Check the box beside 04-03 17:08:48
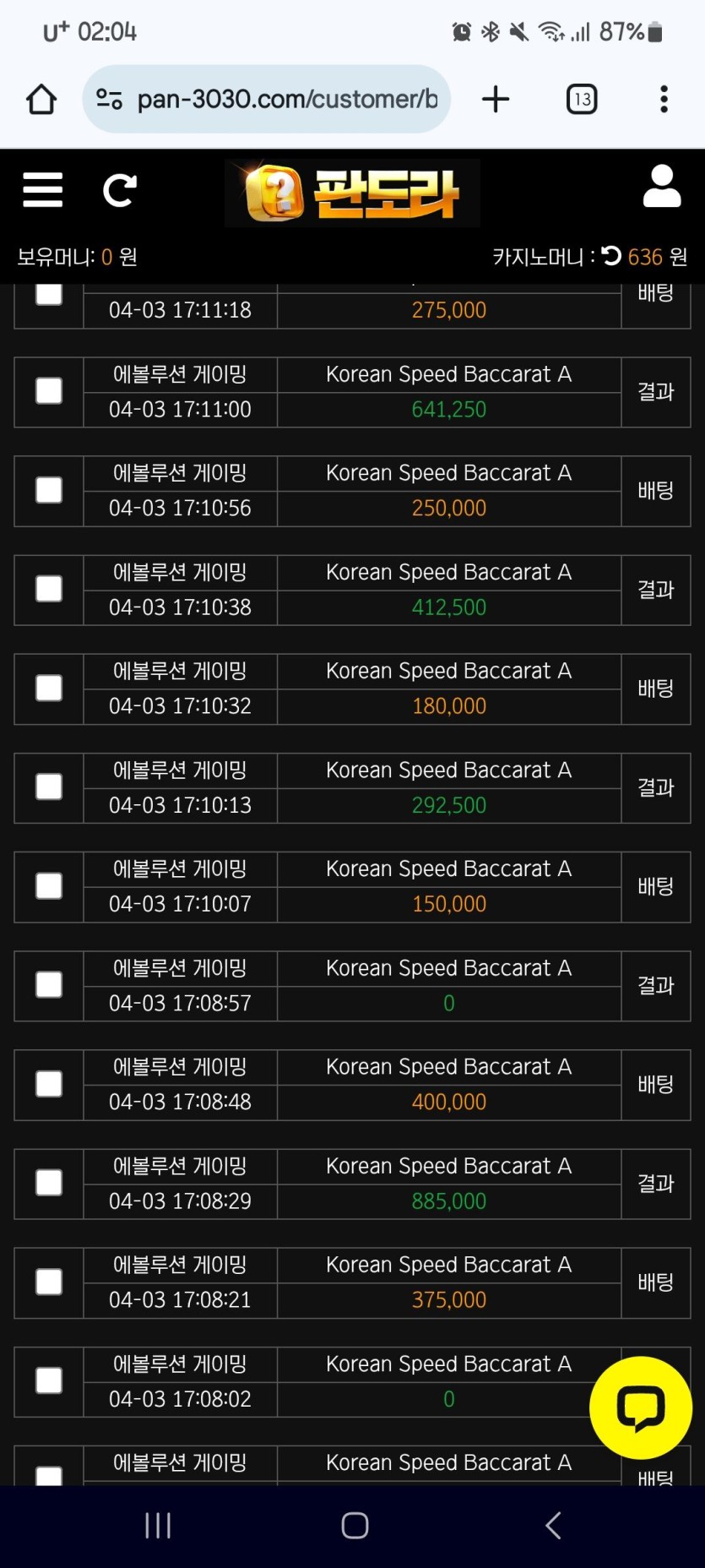 tap(49, 1084)
